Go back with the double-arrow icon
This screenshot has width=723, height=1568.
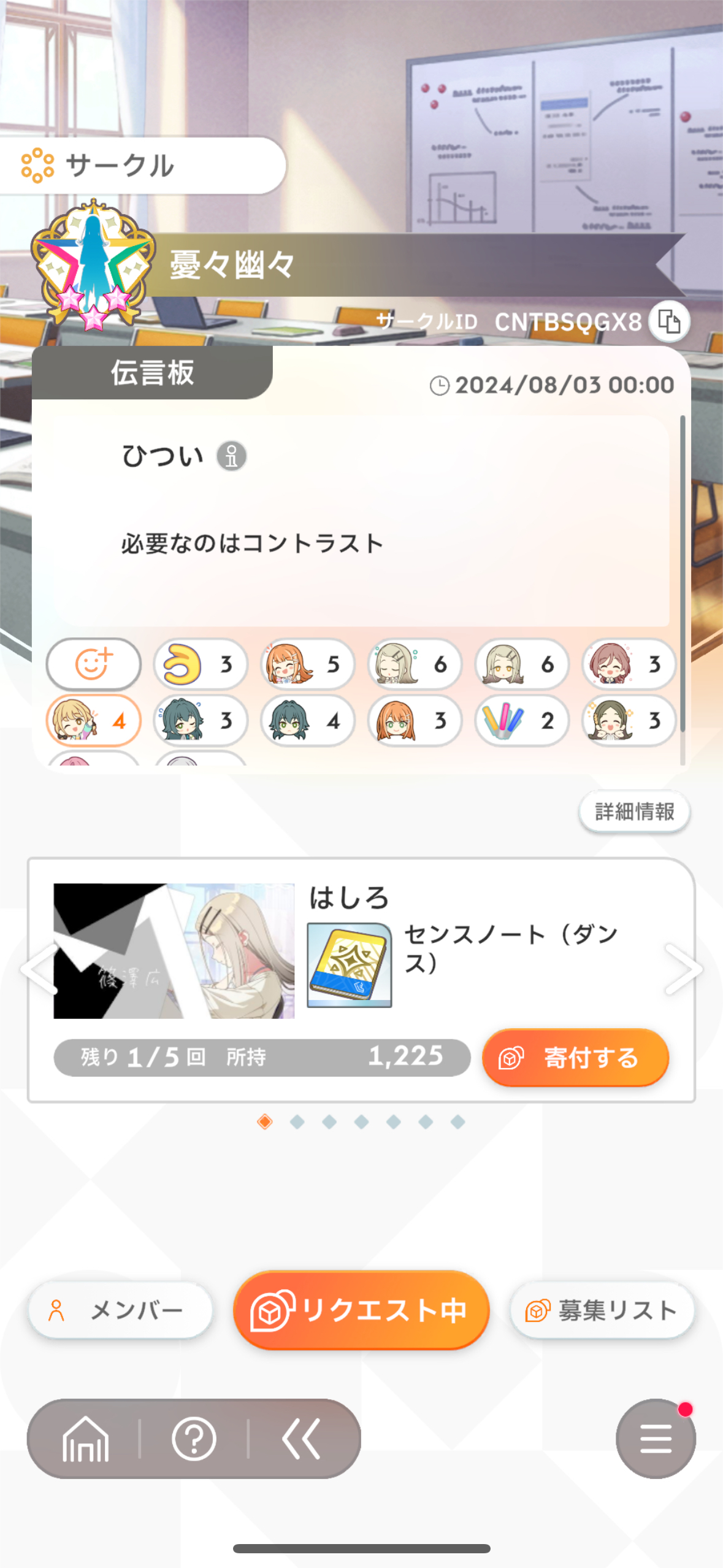[301, 1439]
